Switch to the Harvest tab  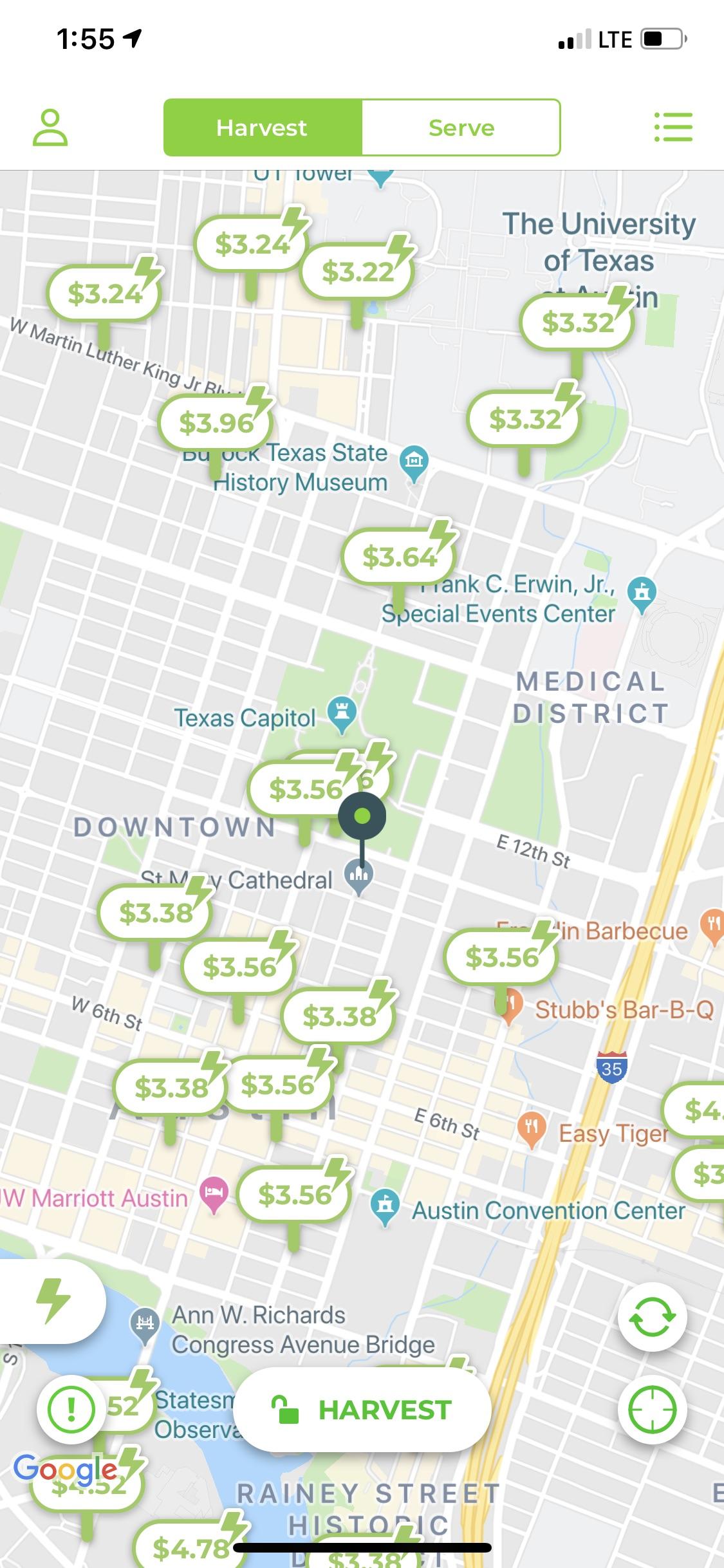click(262, 127)
